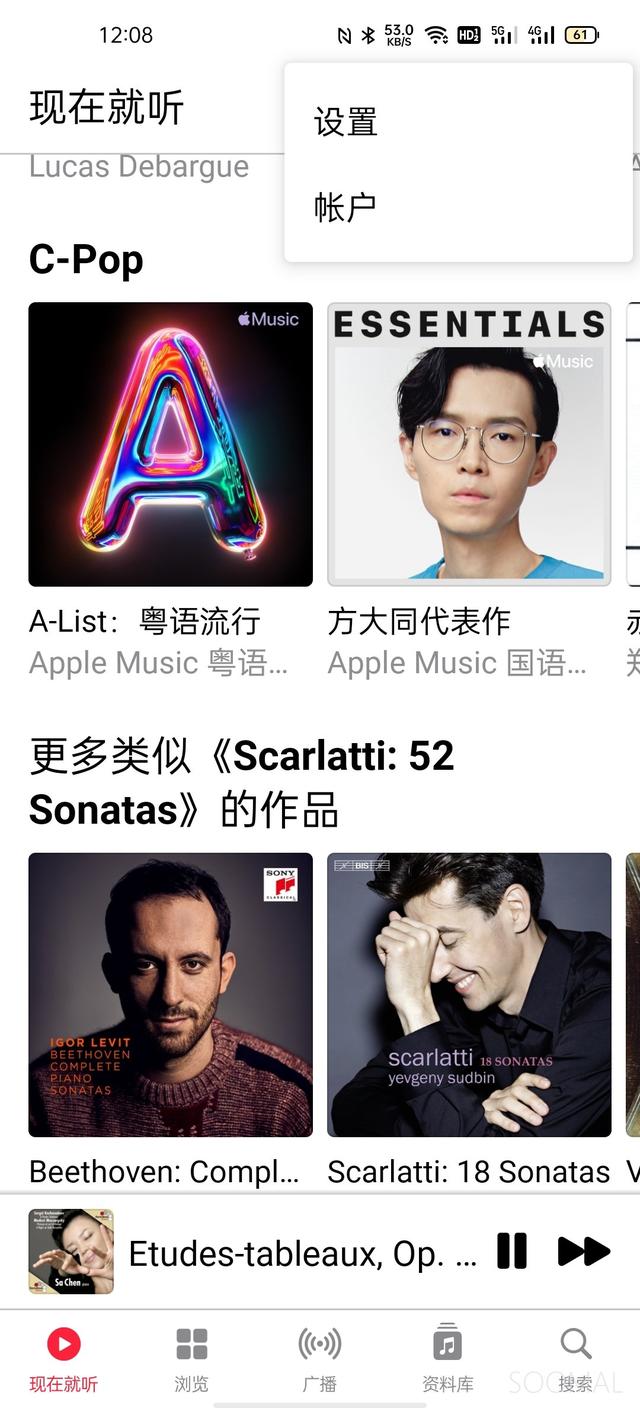Switch to the 搜索 tab
The image size is (640, 1408).
click(575, 1359)
